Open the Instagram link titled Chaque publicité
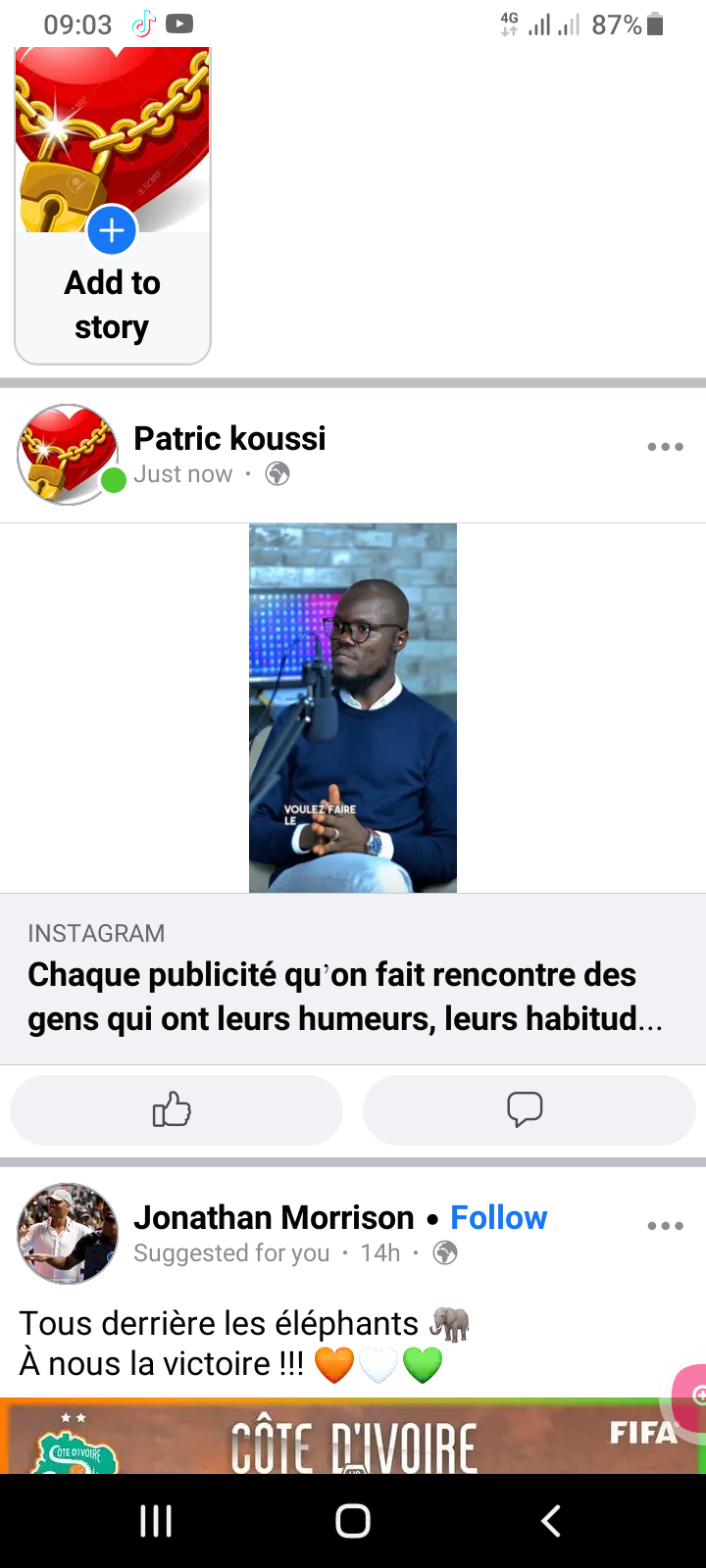The width and height of the screenshot is (706, 1568). click(x=345, y=996)
